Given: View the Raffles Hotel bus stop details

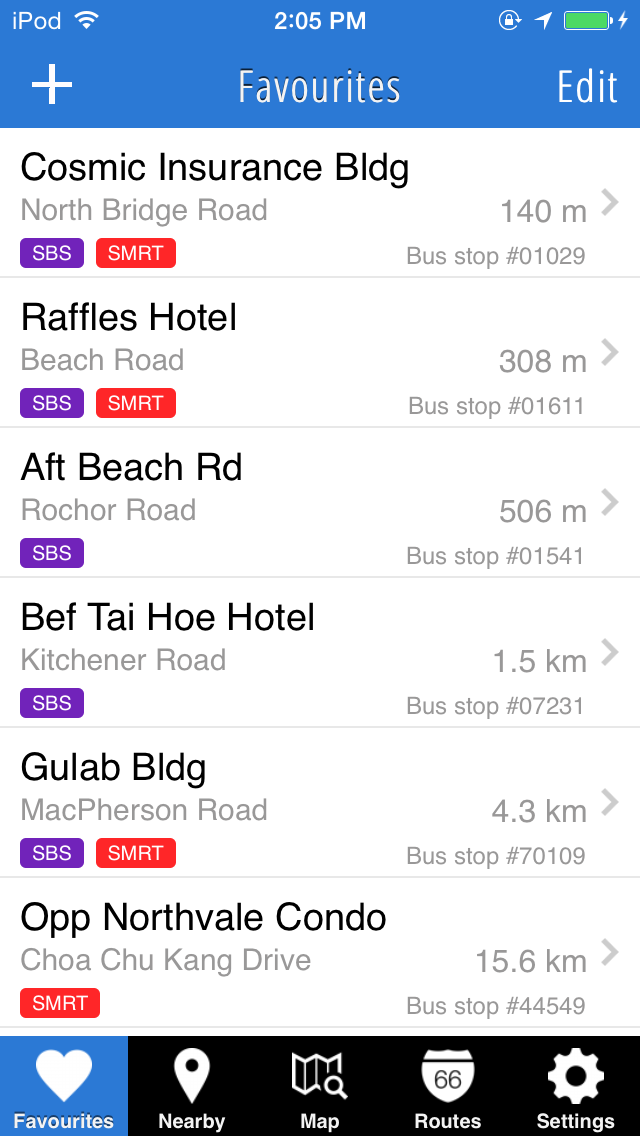Looking at the screenshot, I should point(320,353).
